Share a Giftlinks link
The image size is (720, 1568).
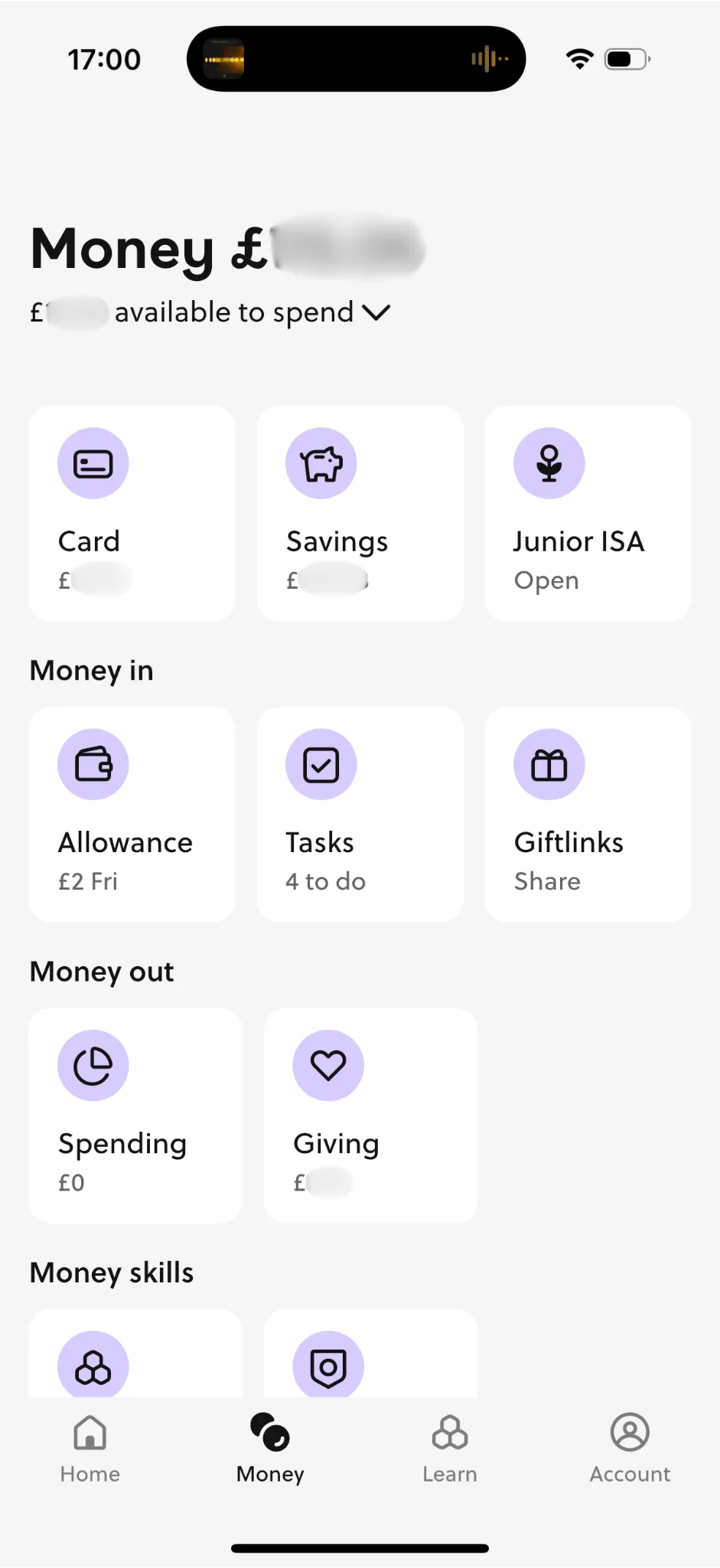coord(588,814)
